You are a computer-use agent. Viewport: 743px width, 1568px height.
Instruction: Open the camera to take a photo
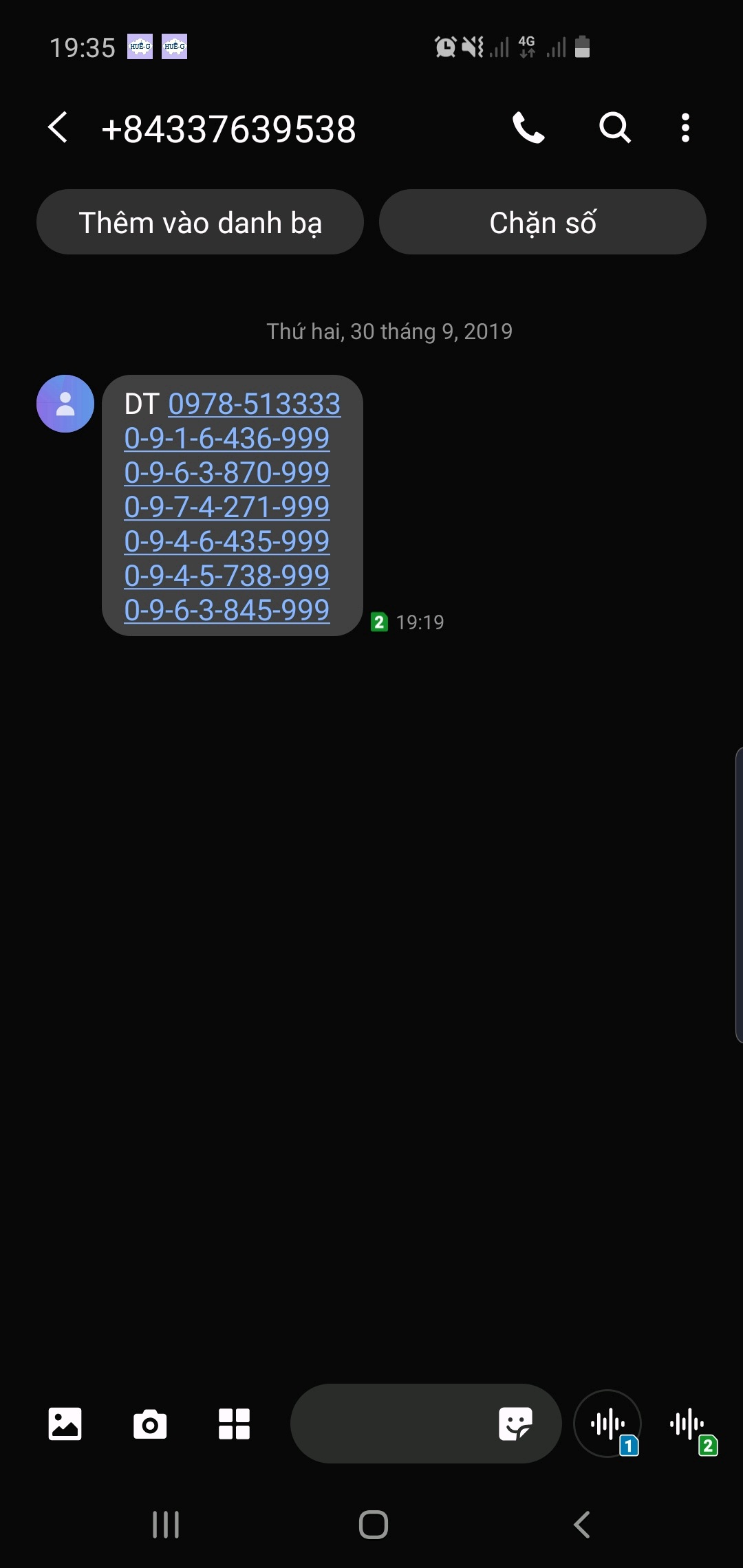click(x=150, y=1424)
